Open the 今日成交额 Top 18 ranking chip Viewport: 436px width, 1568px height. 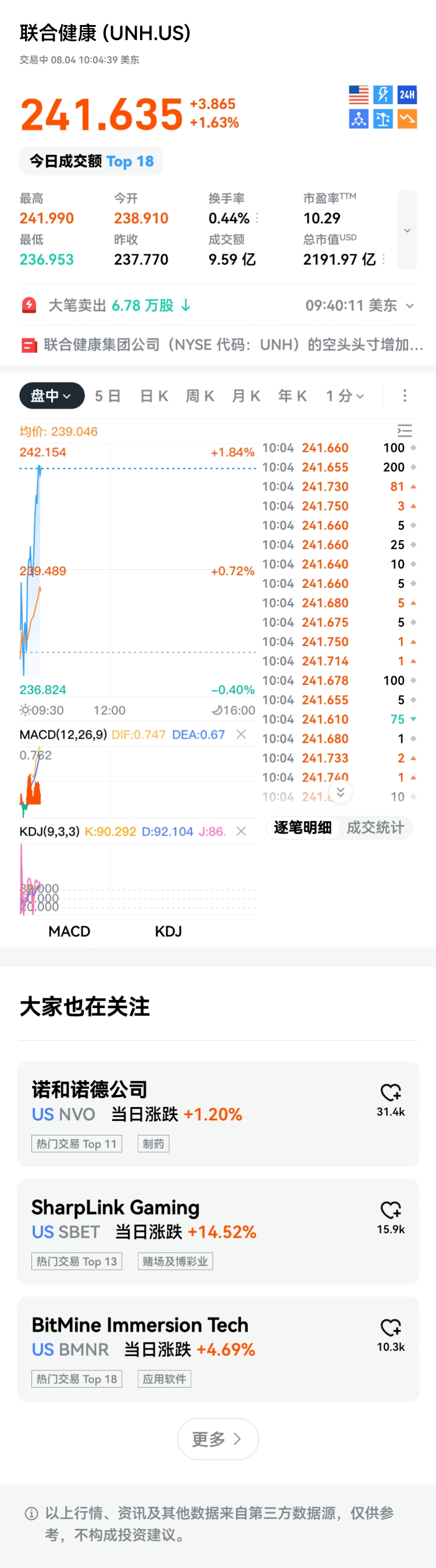(x=91, y=161)
